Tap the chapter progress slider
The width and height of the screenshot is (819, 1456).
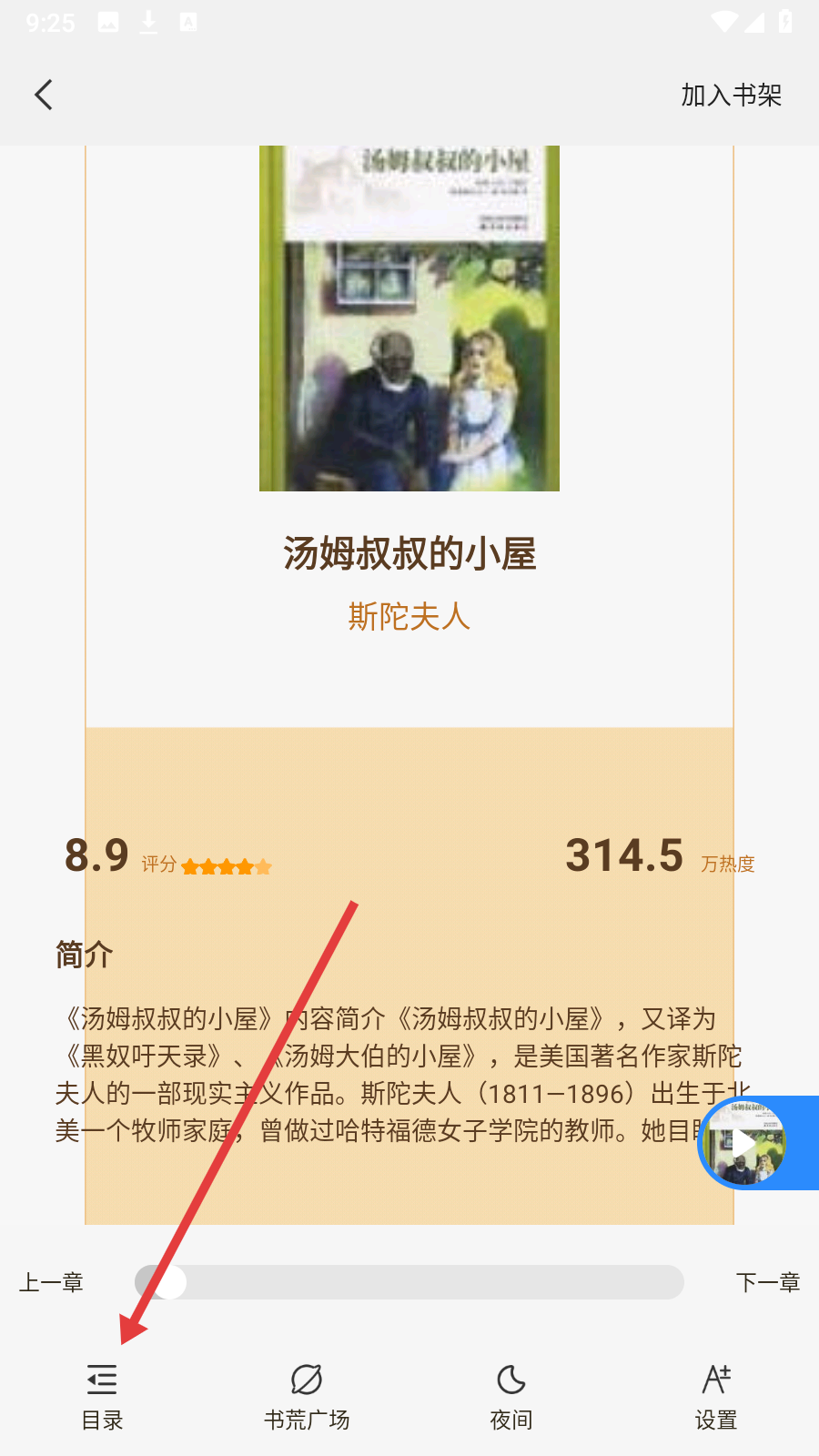coord(409,1282)
